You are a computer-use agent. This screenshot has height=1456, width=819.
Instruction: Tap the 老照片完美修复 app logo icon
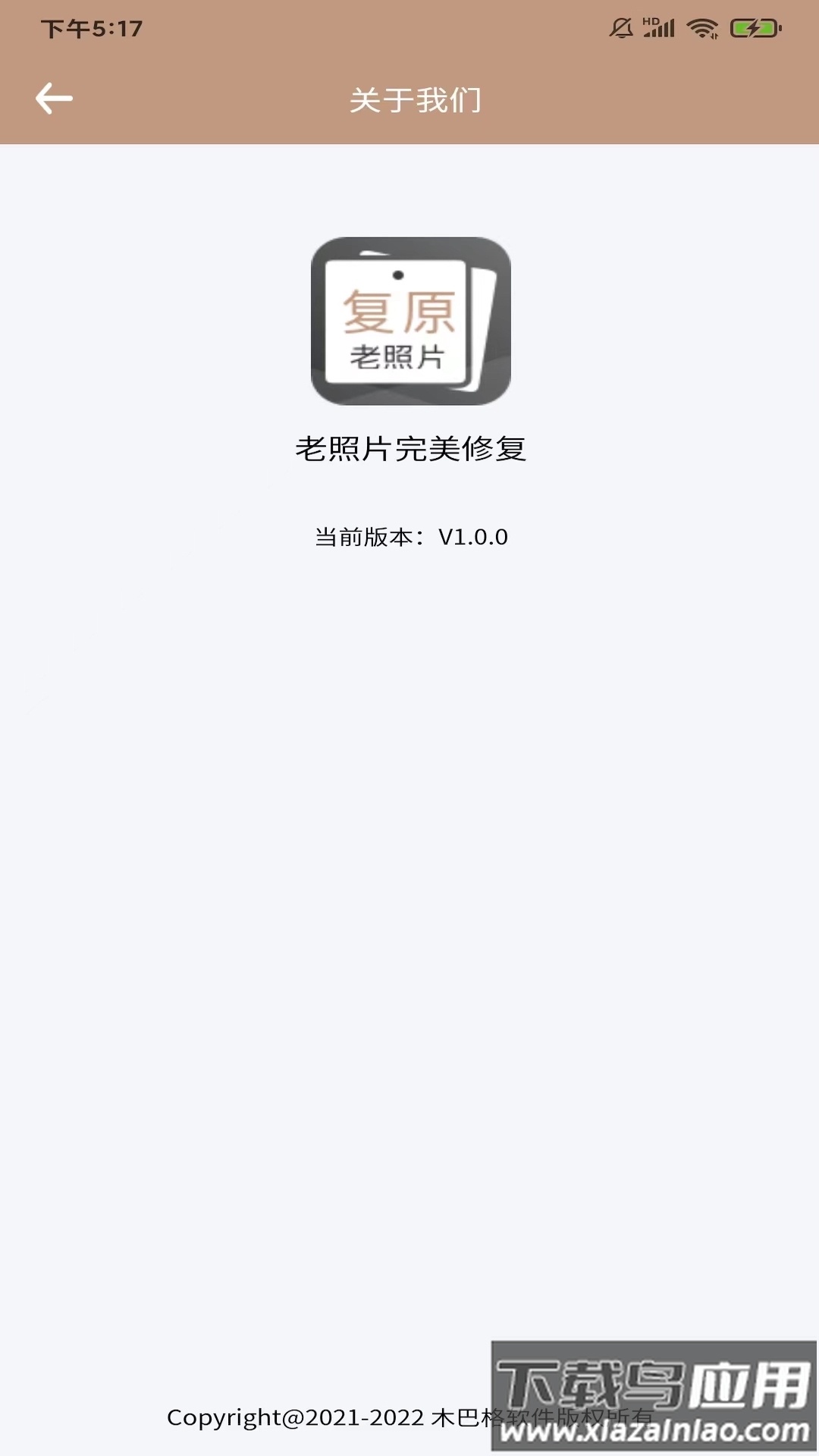(409, 322)
